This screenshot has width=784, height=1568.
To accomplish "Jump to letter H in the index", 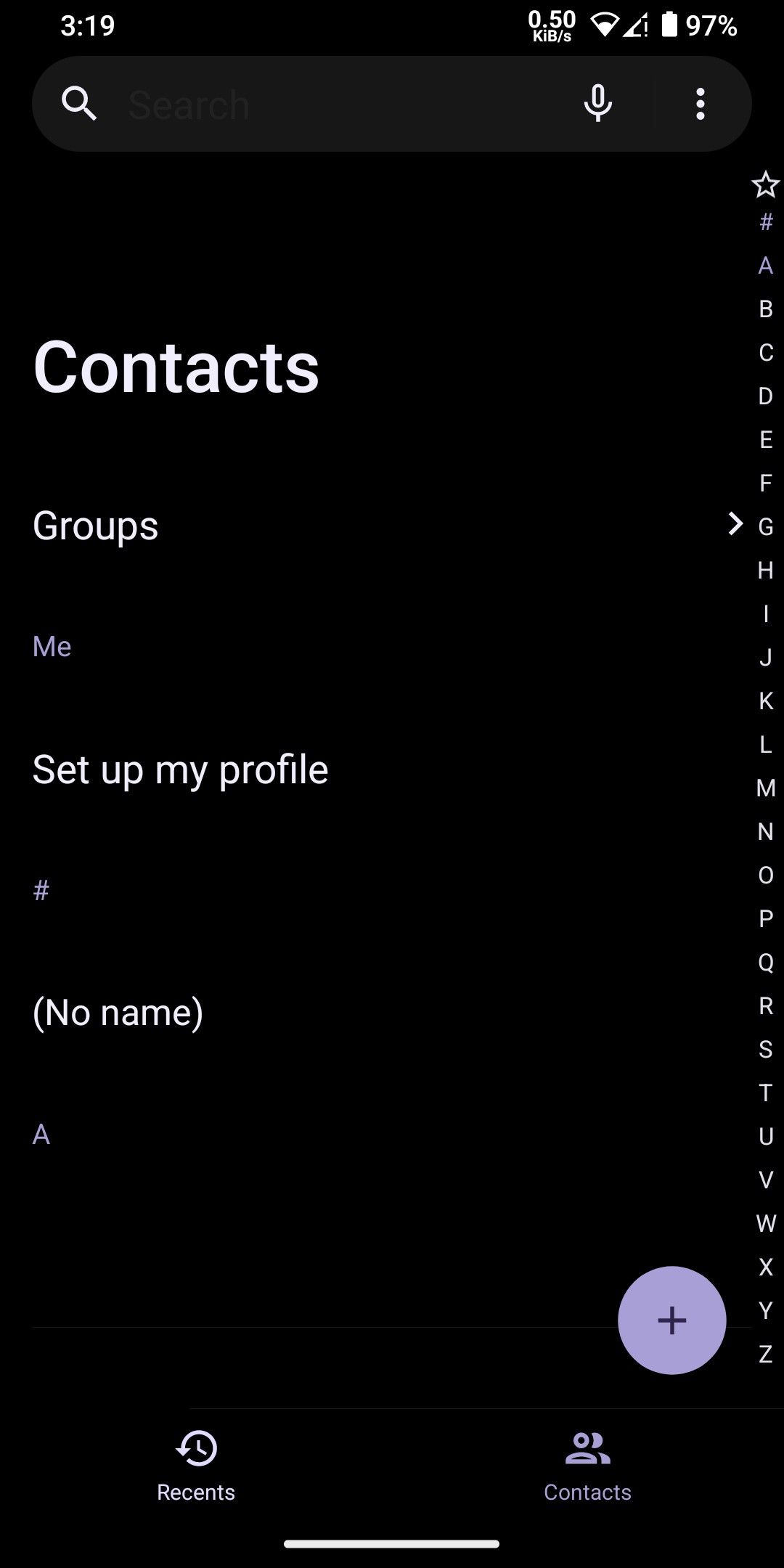I will tap(765, 570).
